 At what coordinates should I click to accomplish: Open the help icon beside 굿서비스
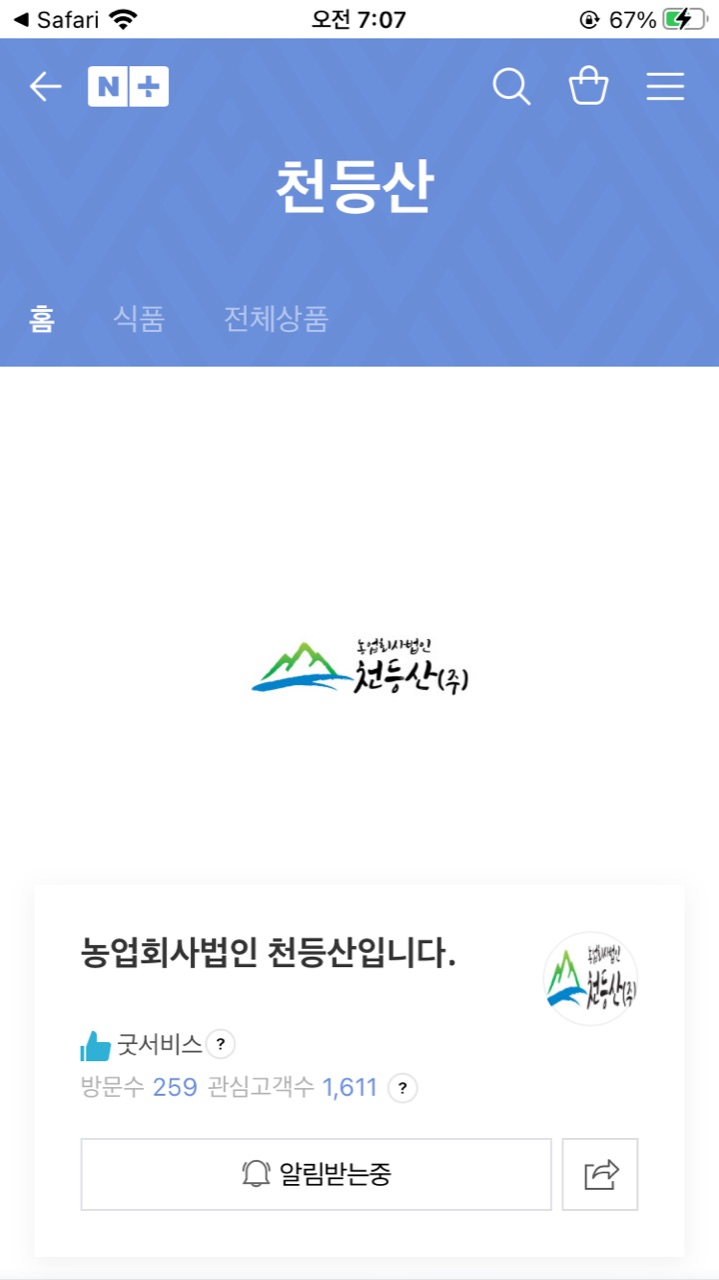coord(220,1045)
